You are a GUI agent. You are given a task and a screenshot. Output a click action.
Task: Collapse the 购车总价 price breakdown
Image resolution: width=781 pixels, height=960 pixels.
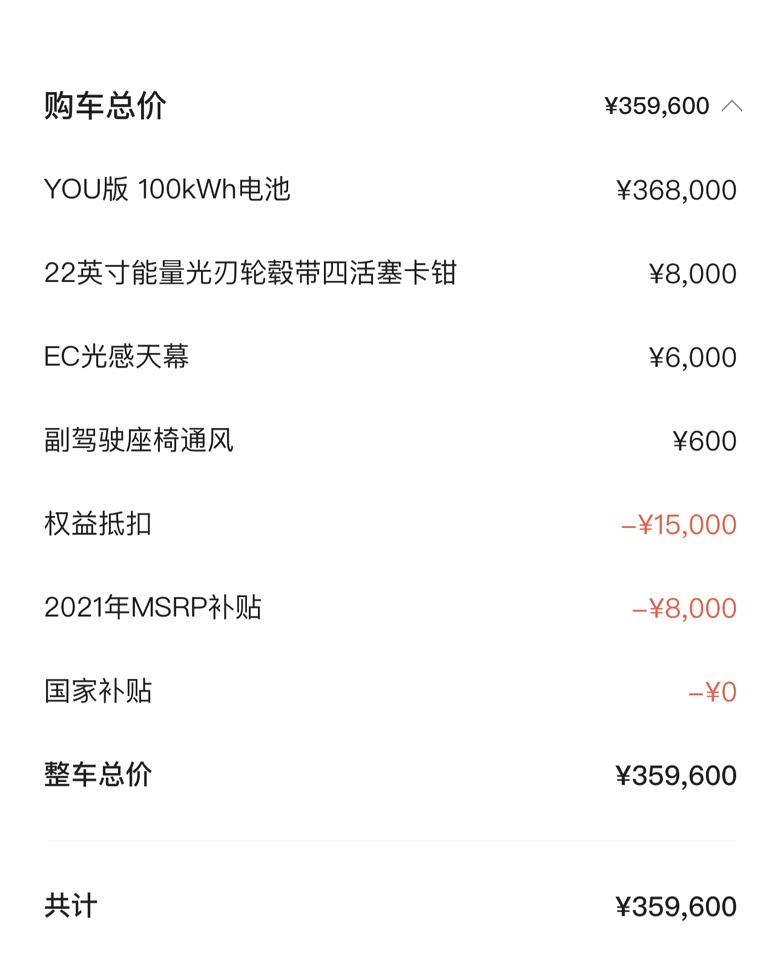[731, 106]
